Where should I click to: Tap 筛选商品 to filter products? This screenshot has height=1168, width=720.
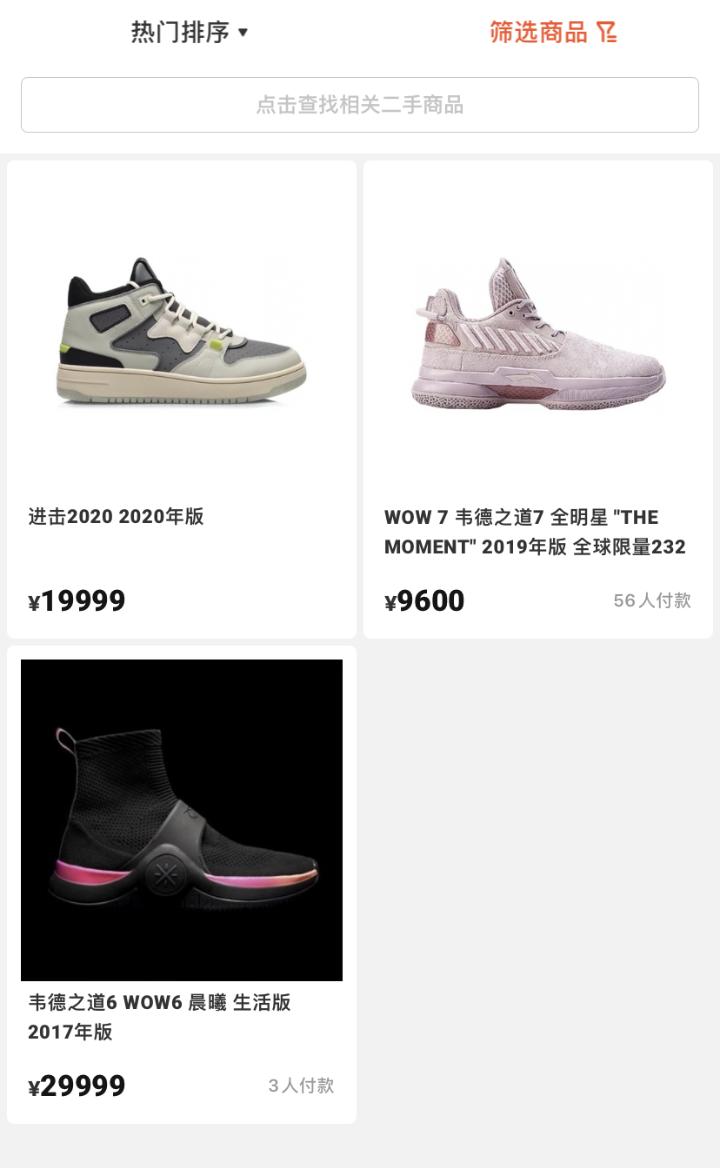tap(553, 32)
